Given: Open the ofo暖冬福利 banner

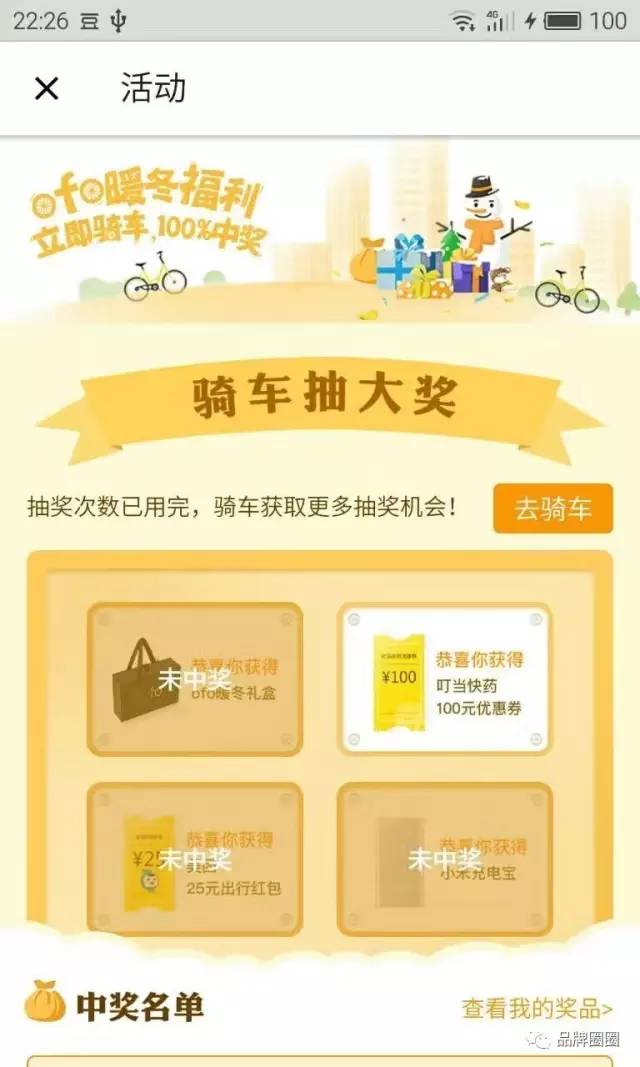Looking at the screenshot, I should tap(320, 232).
